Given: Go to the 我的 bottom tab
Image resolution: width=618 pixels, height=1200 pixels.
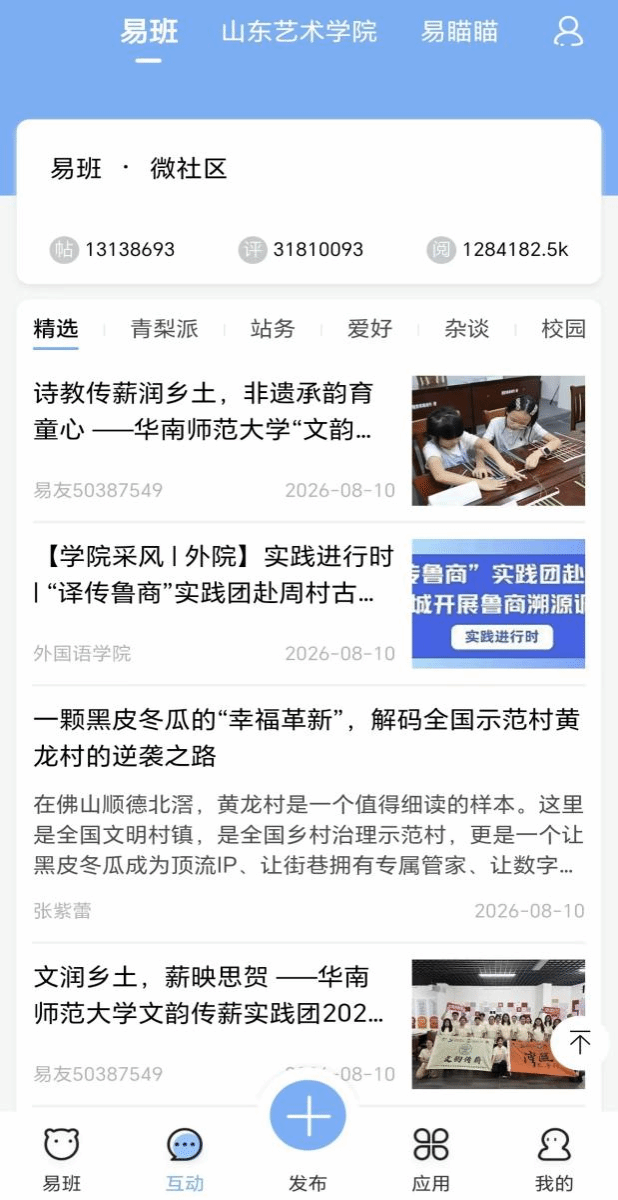Looking at the screenshot, I should pos(554,1160).
